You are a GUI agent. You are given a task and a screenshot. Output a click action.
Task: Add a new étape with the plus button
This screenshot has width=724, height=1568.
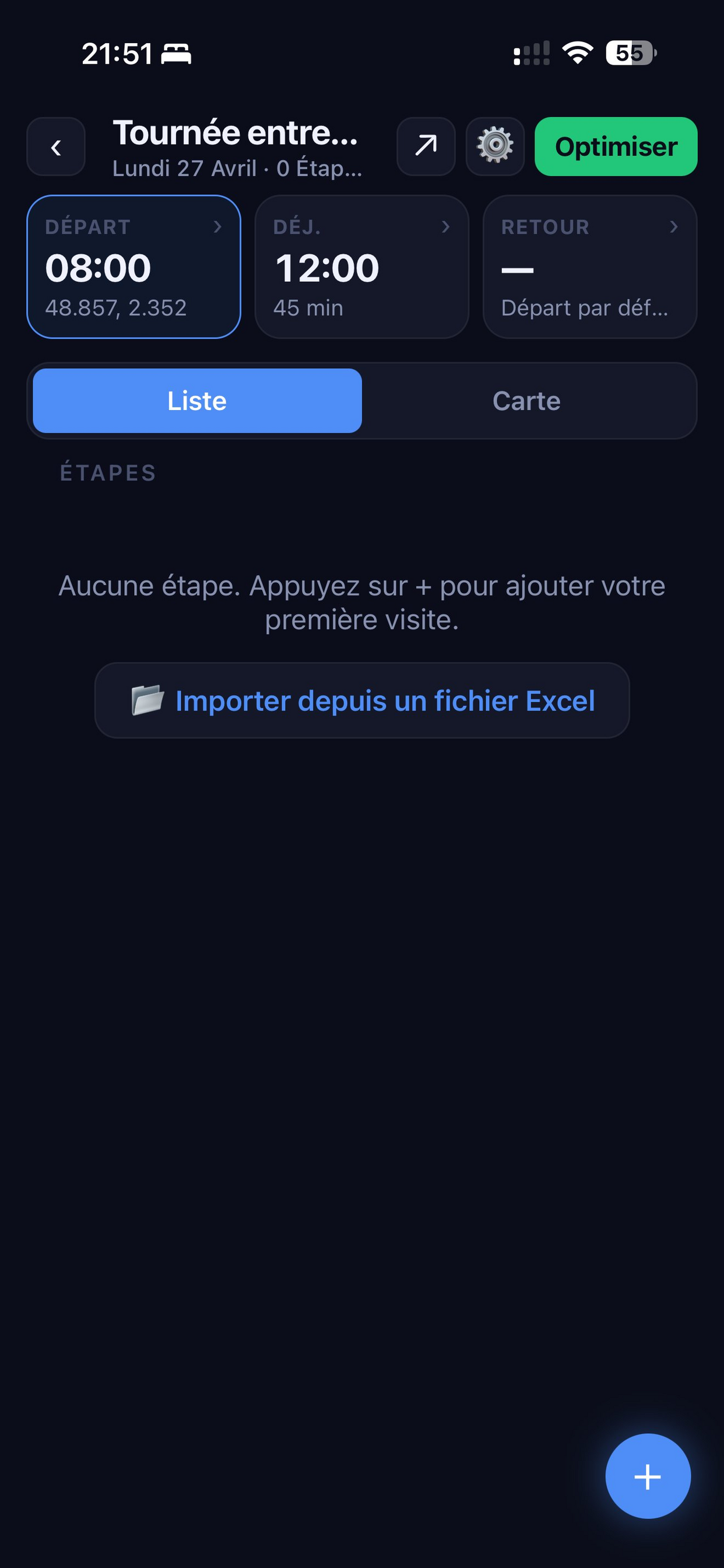[x=648, y=1476]
